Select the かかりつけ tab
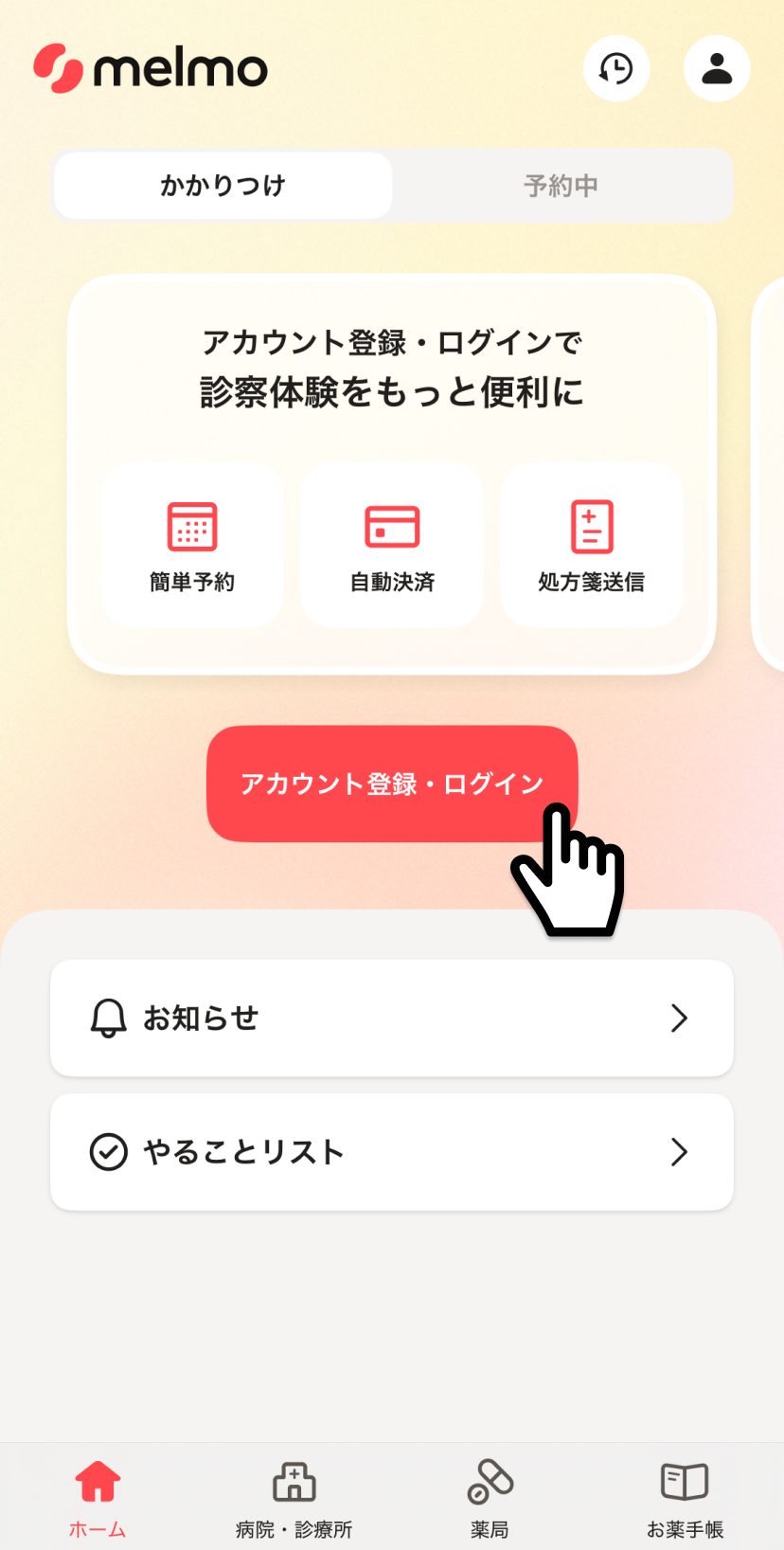The image size is (784, 1550). (222, 185)
